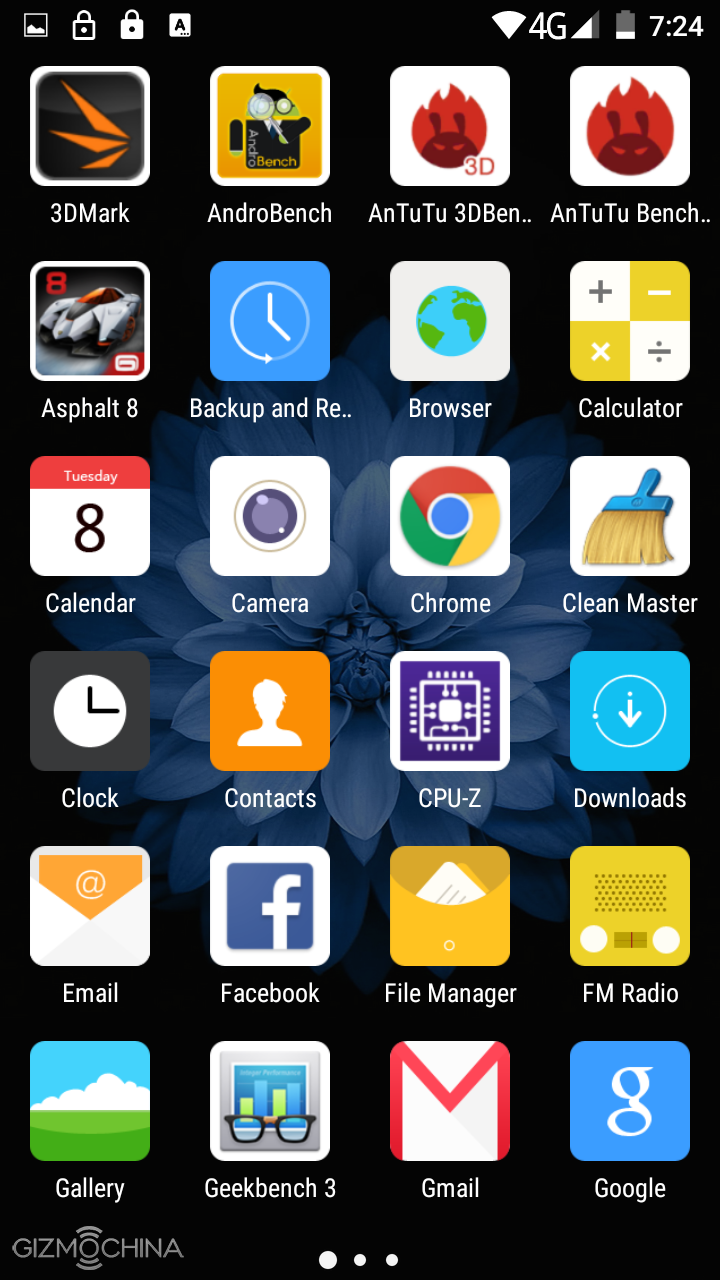Screen dimensions: 720x1280
Task: Launch the Browser app
Action: coord(450,322)
